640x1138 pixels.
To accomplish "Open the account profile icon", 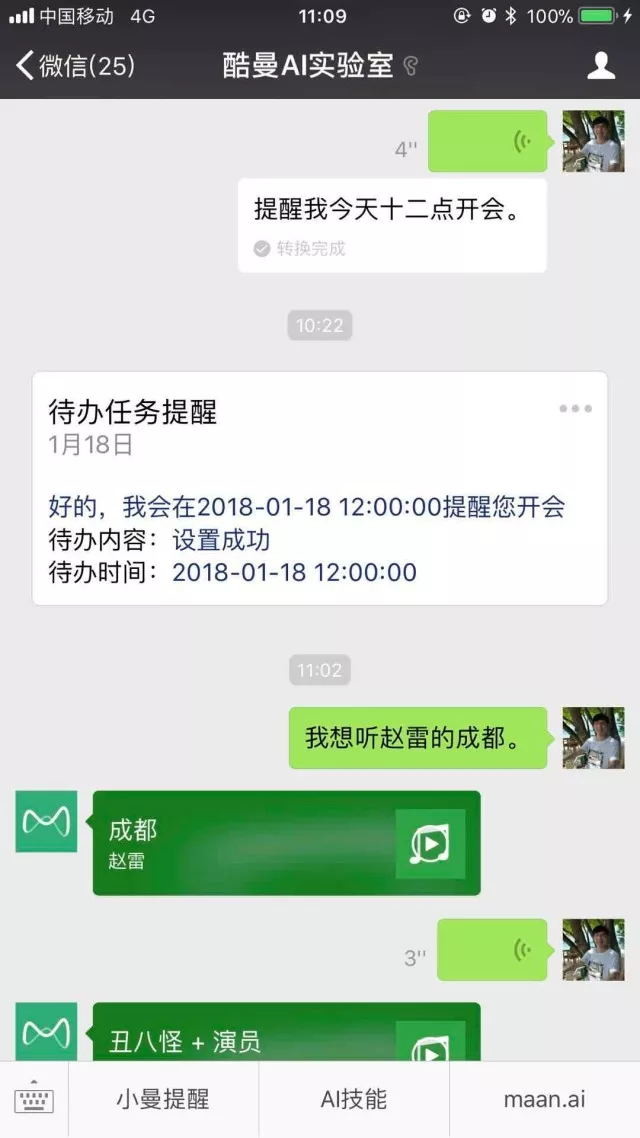I will click(600, 66).
